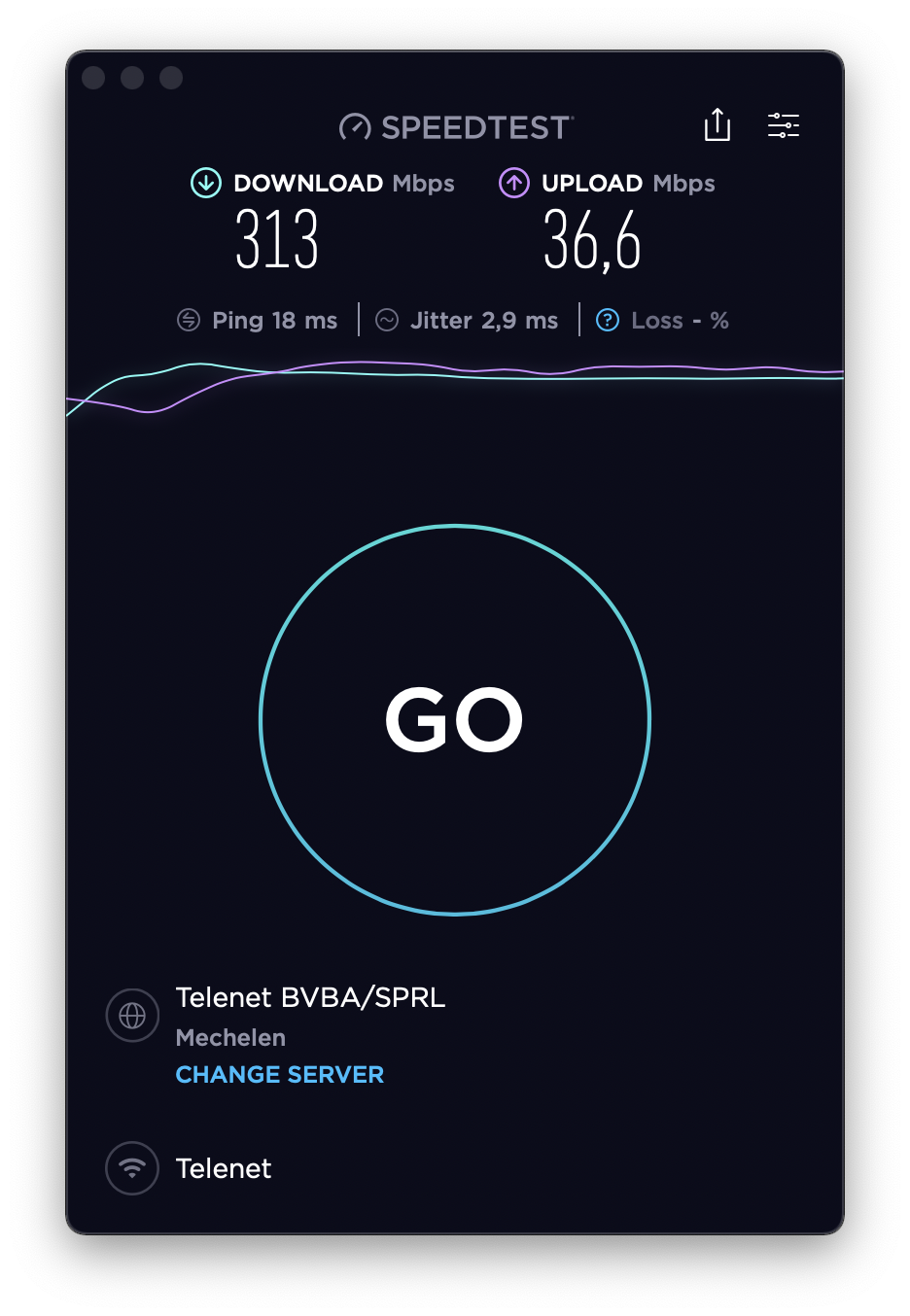Close the window with the first window button
This screenshot has width=910, height=1316.
[x=93, y=78]
